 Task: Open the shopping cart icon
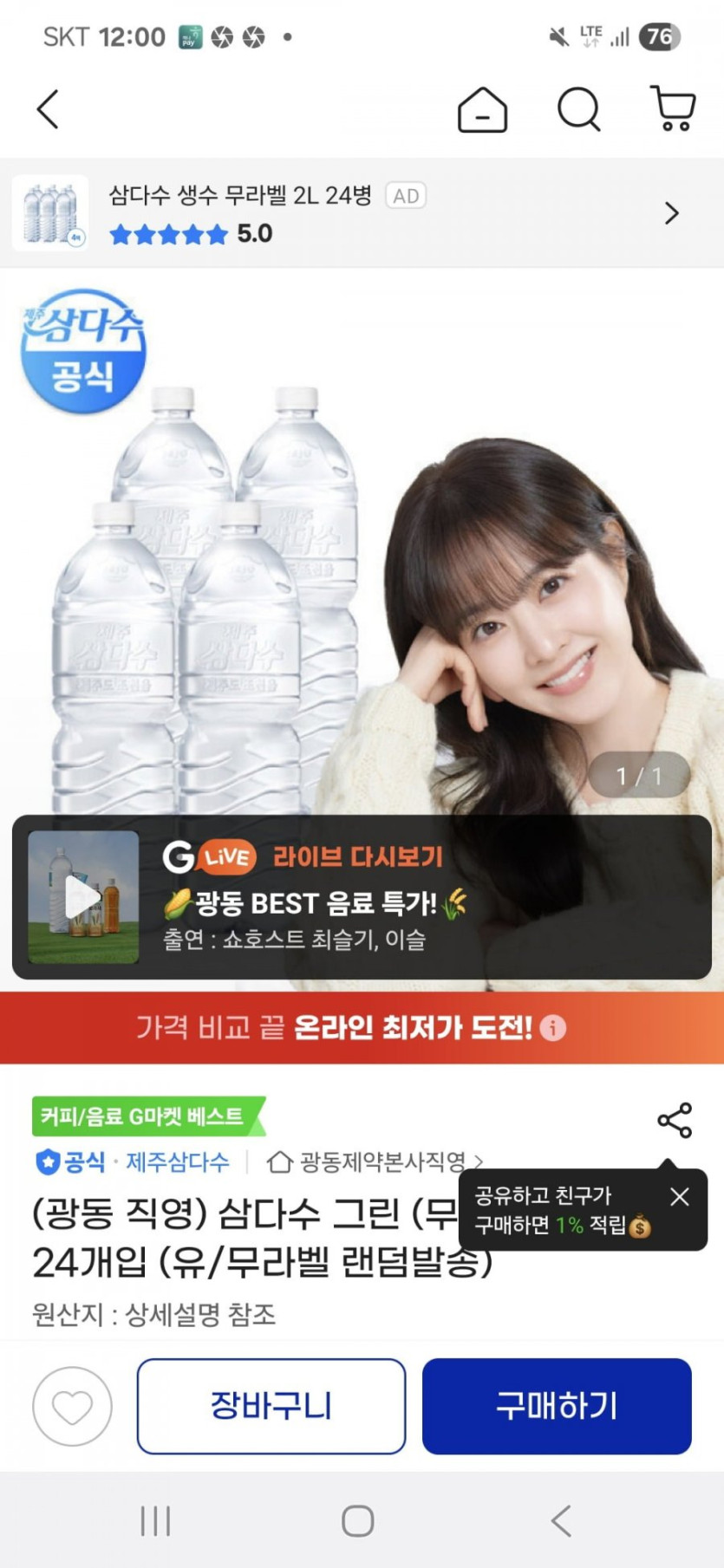(x=673, y=109)
